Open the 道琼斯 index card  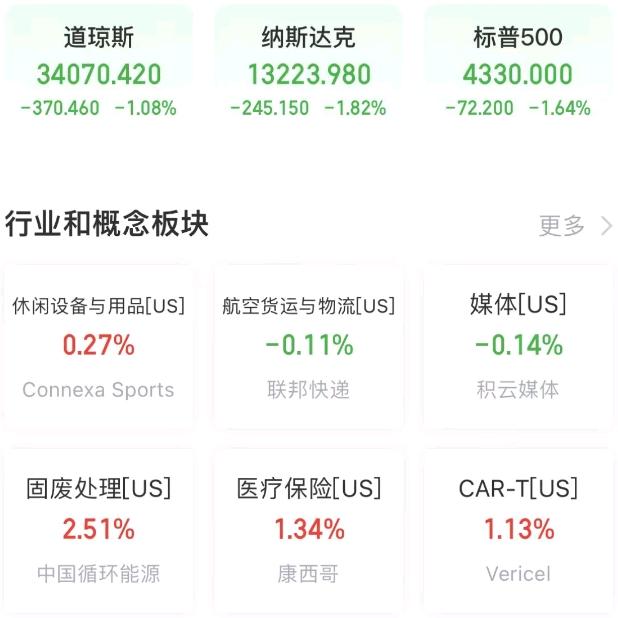coord(98,70)
